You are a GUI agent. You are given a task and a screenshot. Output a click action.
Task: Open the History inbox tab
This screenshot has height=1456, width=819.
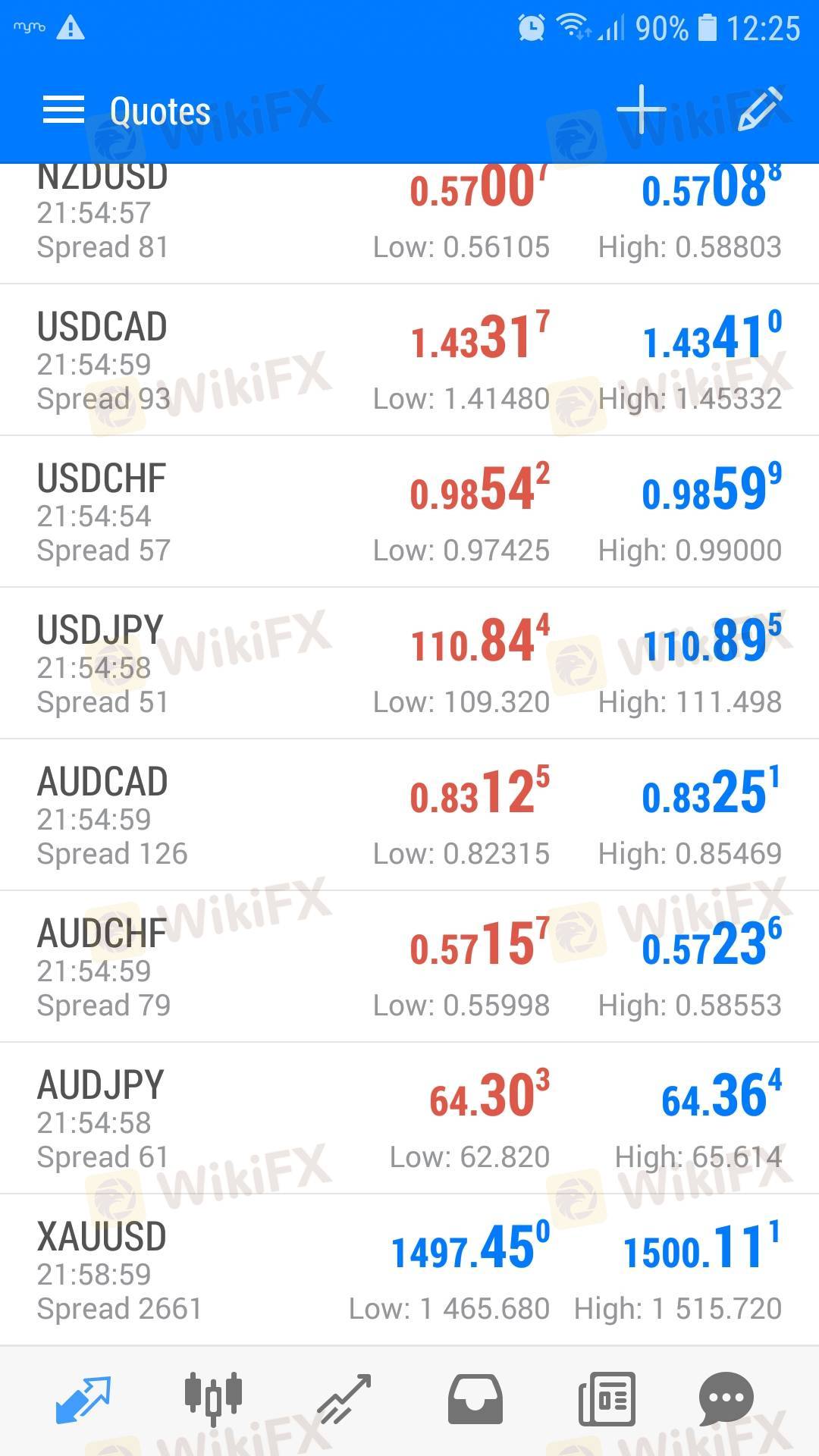click(475, 1398)
